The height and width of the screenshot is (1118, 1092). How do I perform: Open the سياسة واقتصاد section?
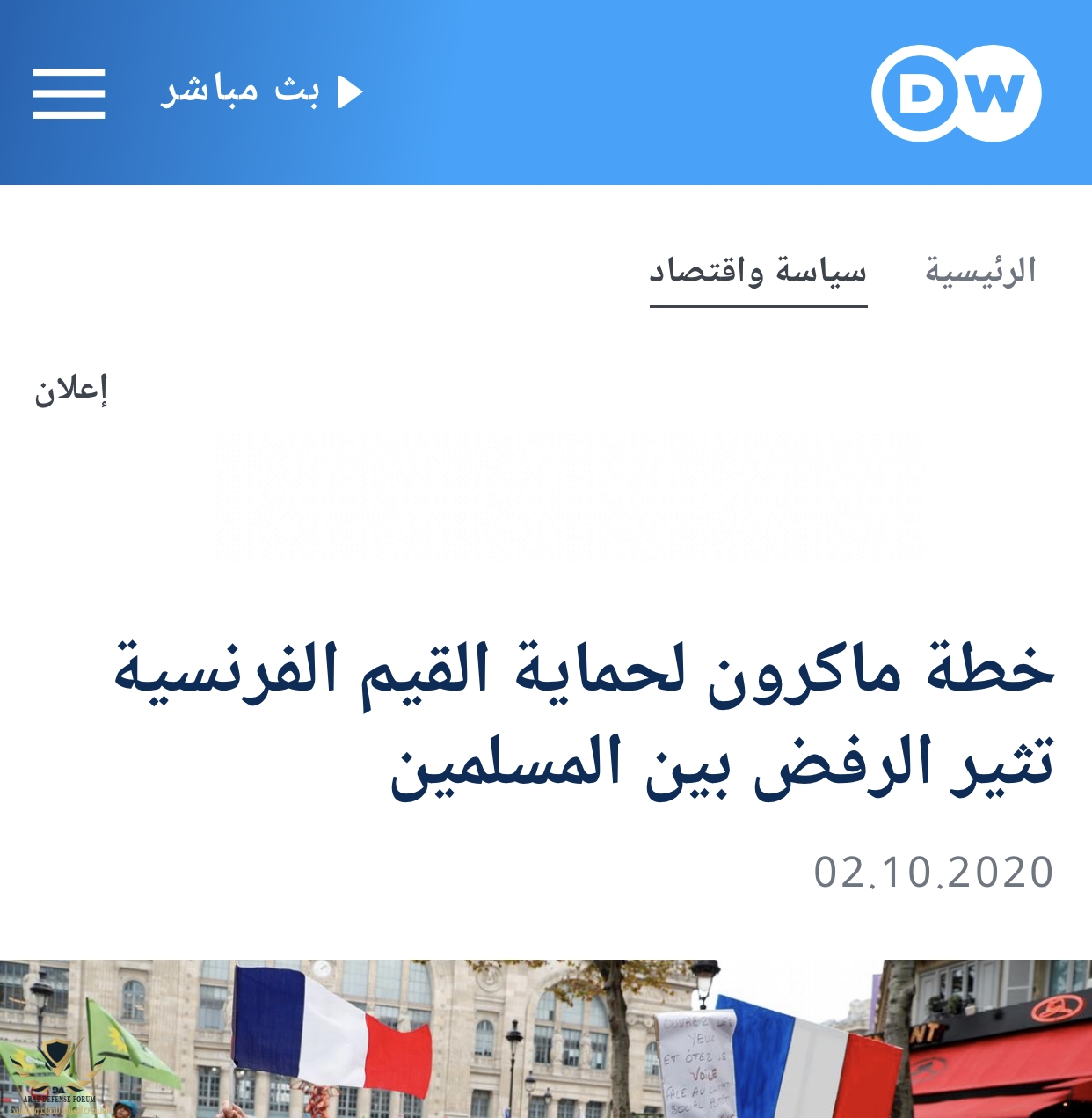point(758,271)
